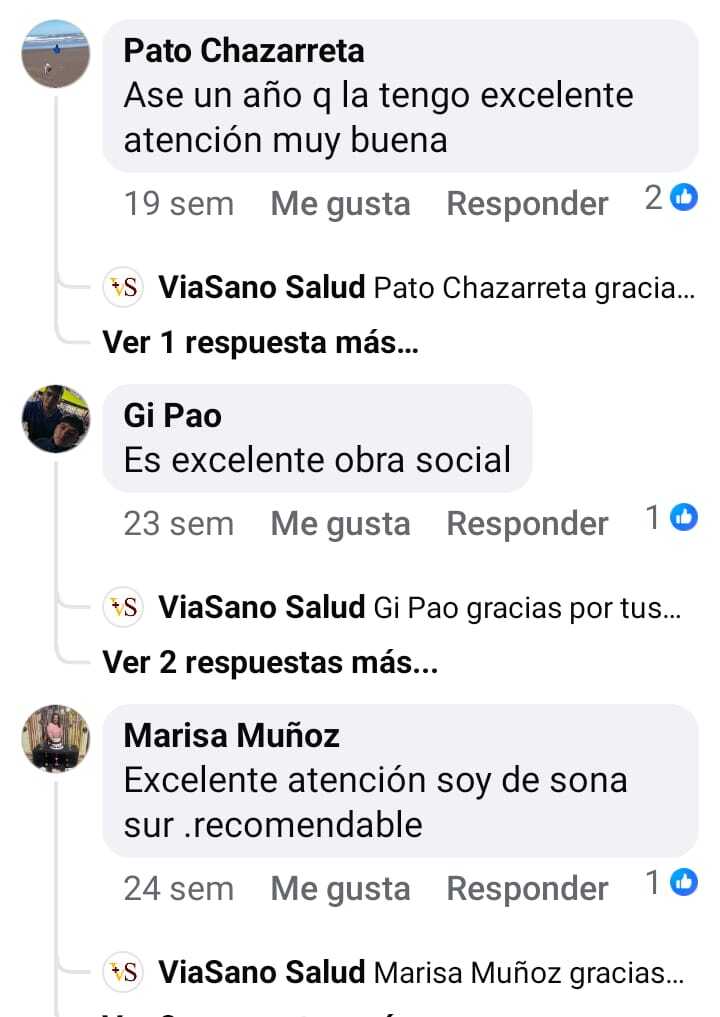Expand 'Ver 1 respuesta más' replies
Viewport: 720px width, 1017px height.
coord(260,343)
